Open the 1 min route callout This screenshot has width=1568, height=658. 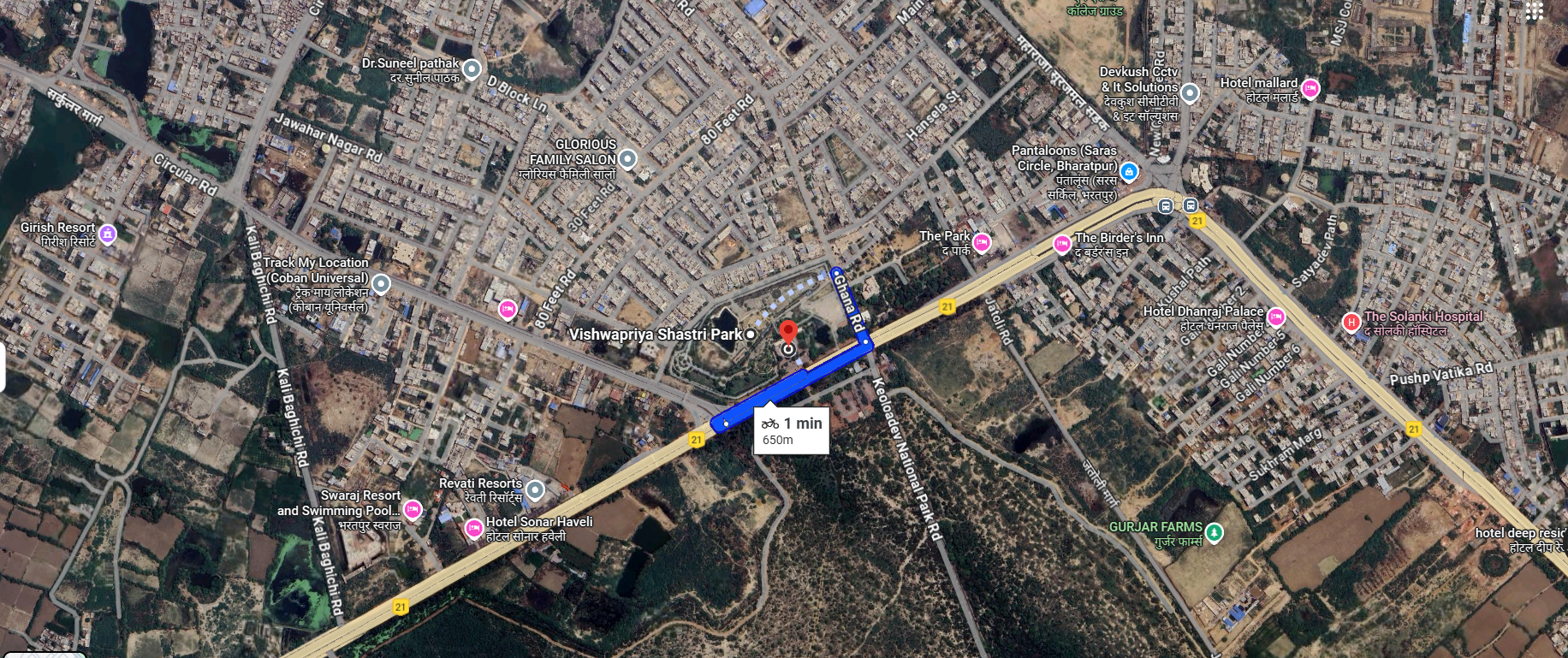coord(792,430)
